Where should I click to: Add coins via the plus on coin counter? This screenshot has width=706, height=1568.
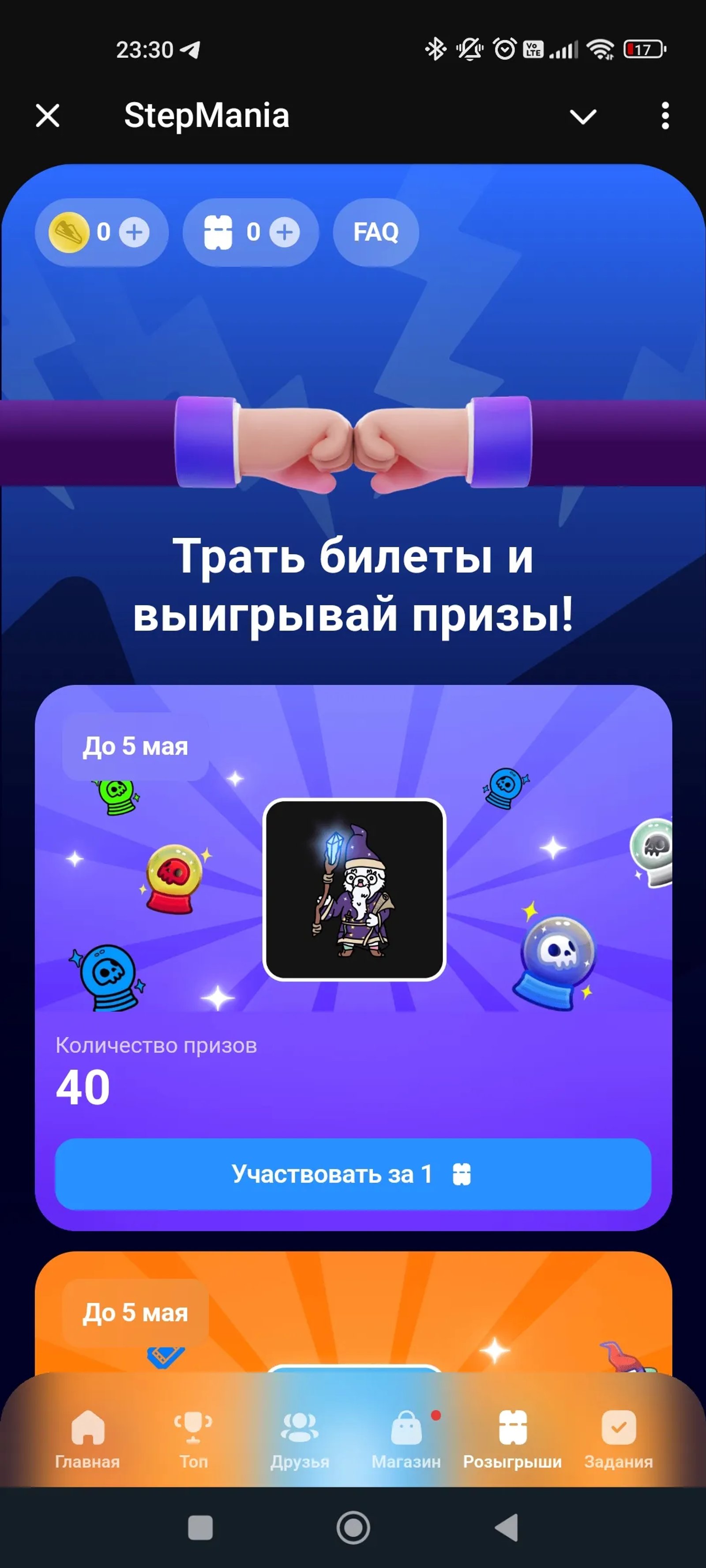click(x=135, y=232)
